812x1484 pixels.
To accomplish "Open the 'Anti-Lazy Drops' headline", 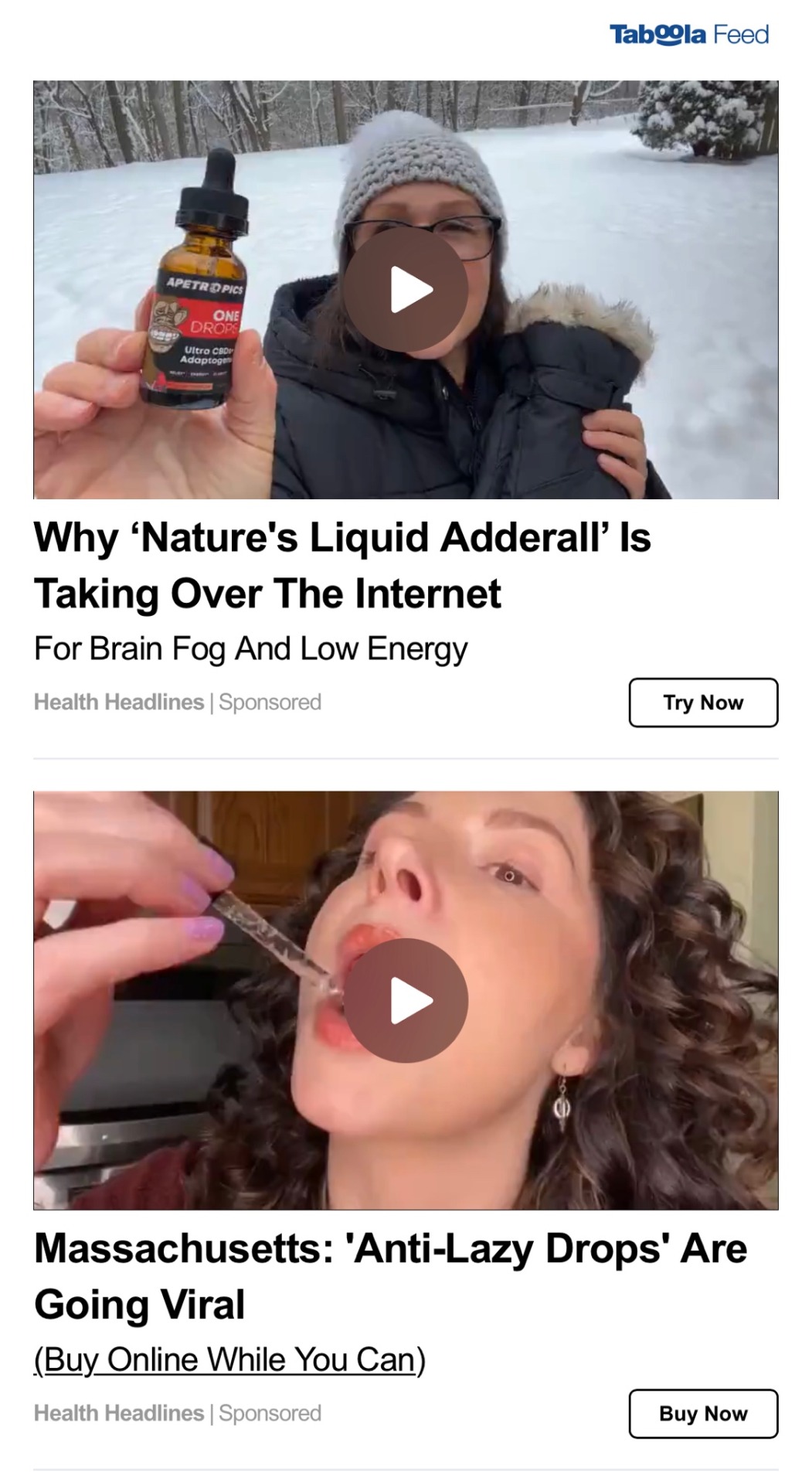I will (390, 1276).
